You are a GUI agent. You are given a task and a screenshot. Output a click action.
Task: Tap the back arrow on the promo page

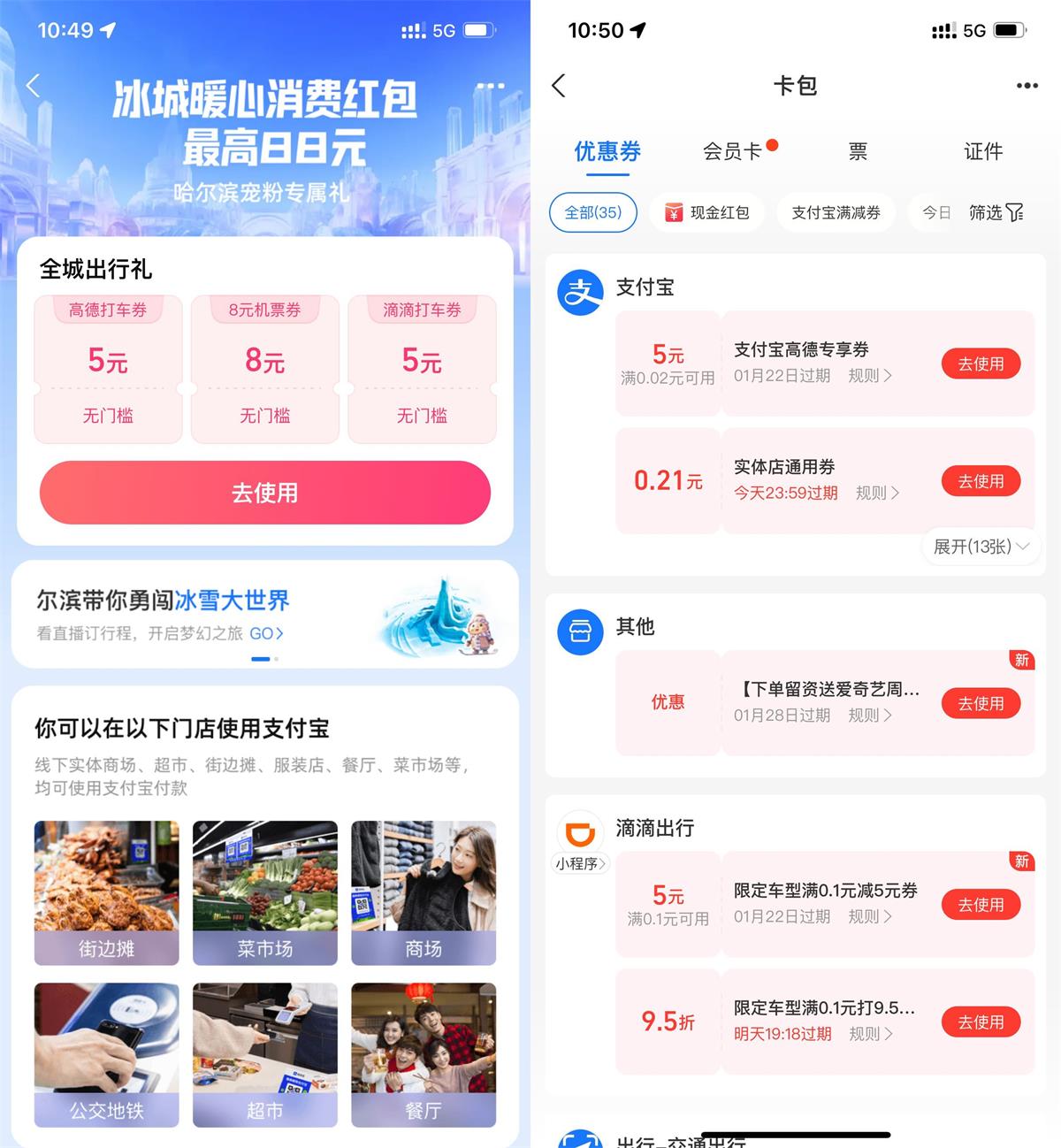pos(34,85)
